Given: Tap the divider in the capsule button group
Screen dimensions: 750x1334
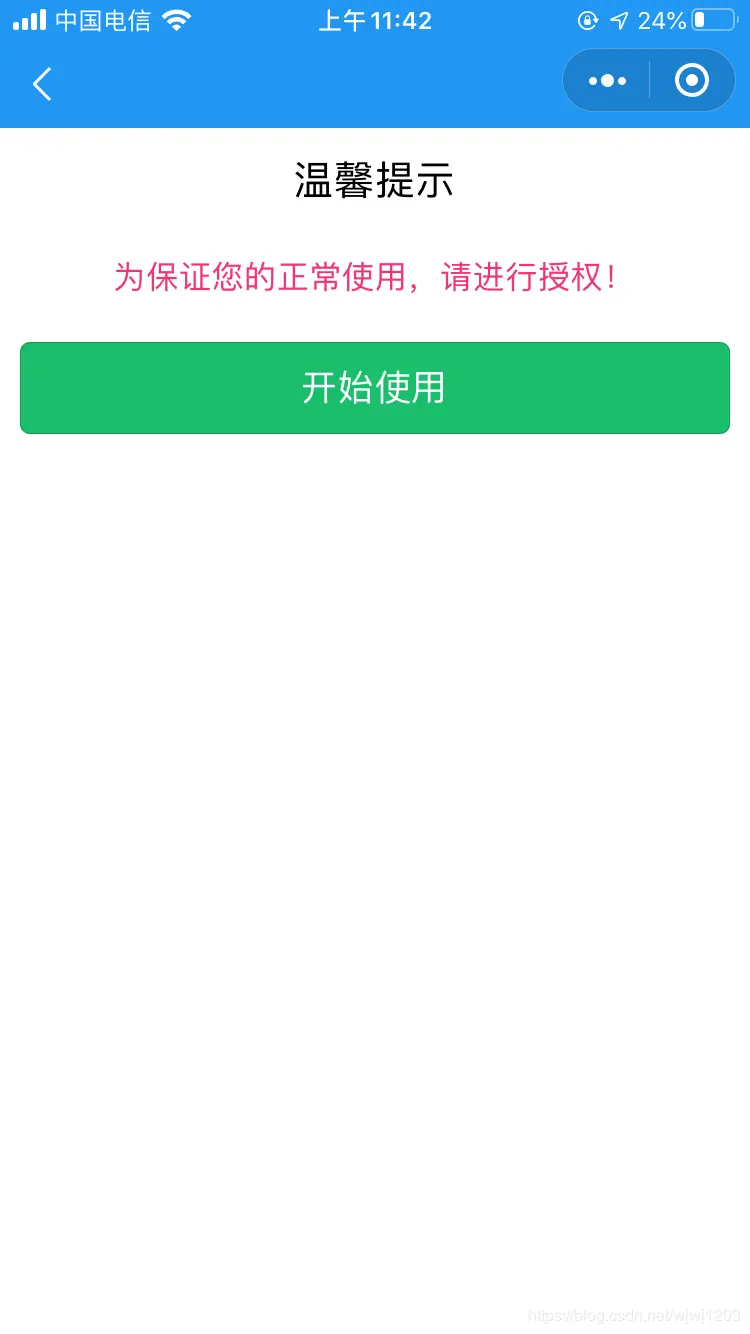Looking at the screenshot, I should pos(650,80).
